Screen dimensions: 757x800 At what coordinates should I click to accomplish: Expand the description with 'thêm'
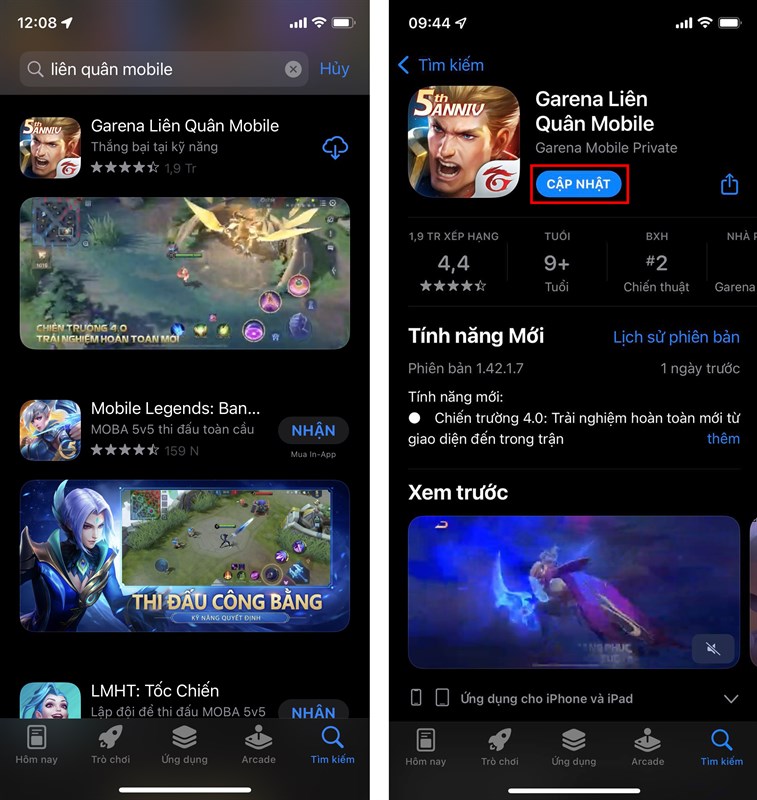point(723,438)
